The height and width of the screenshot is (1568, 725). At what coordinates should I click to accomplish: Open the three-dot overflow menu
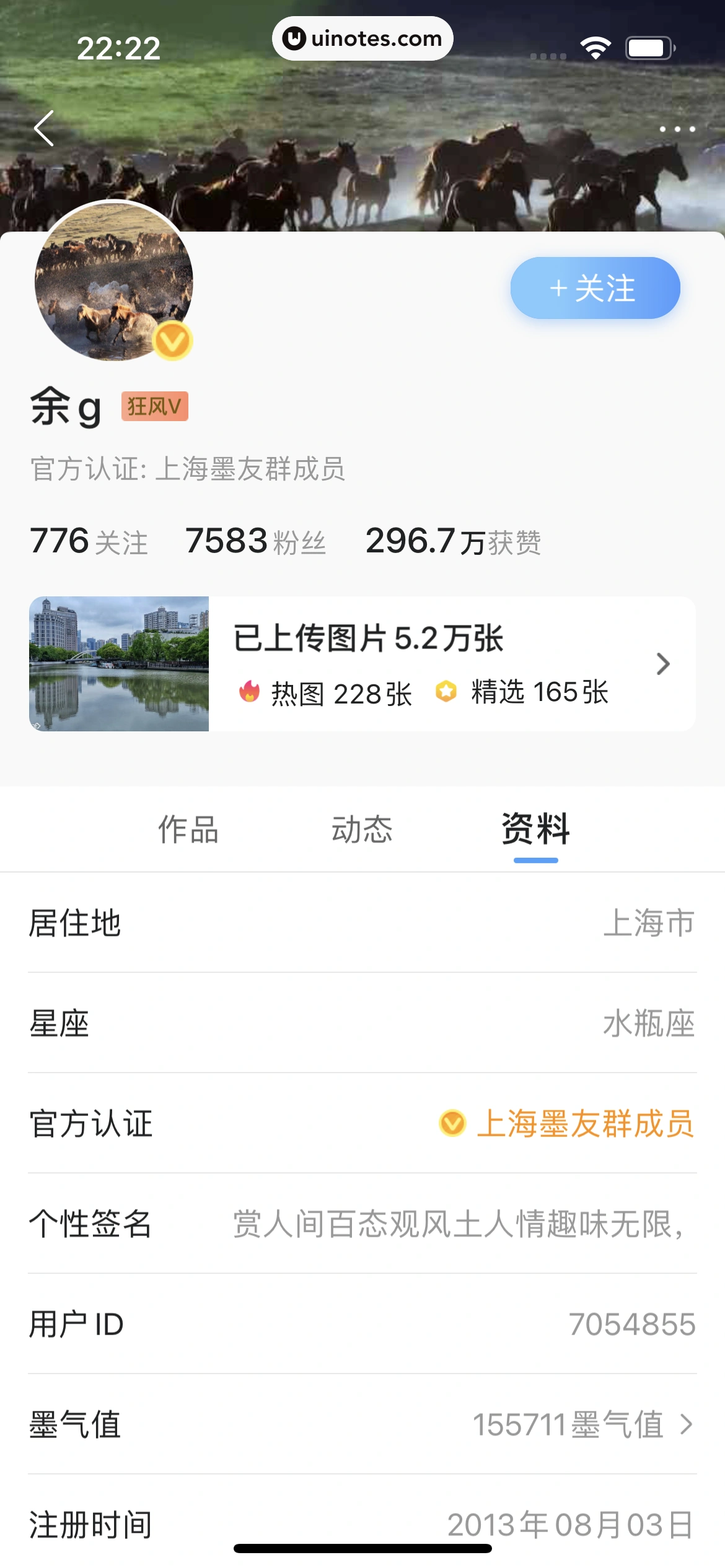[x=677, y=129]
